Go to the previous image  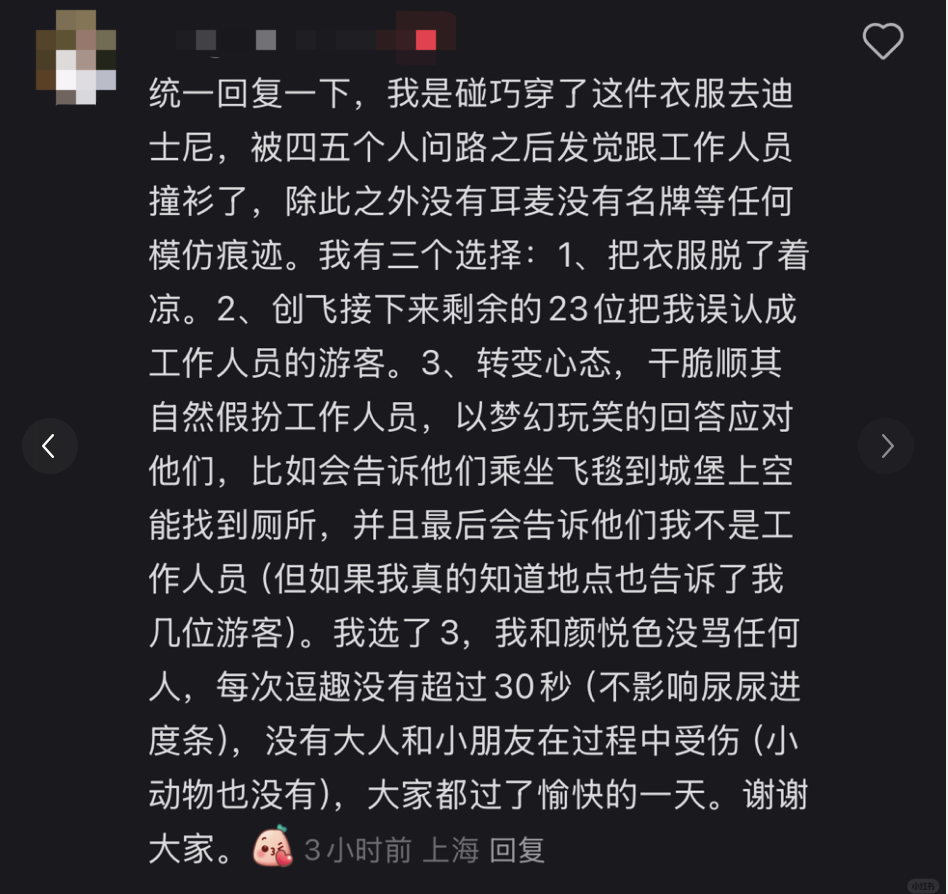[49, 446]
